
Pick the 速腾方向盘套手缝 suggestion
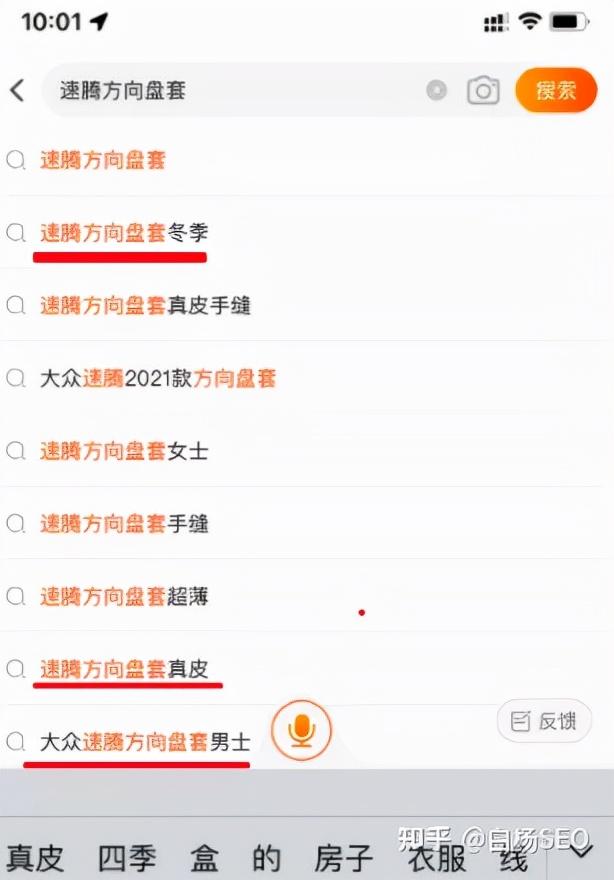(x=124, y=523)
